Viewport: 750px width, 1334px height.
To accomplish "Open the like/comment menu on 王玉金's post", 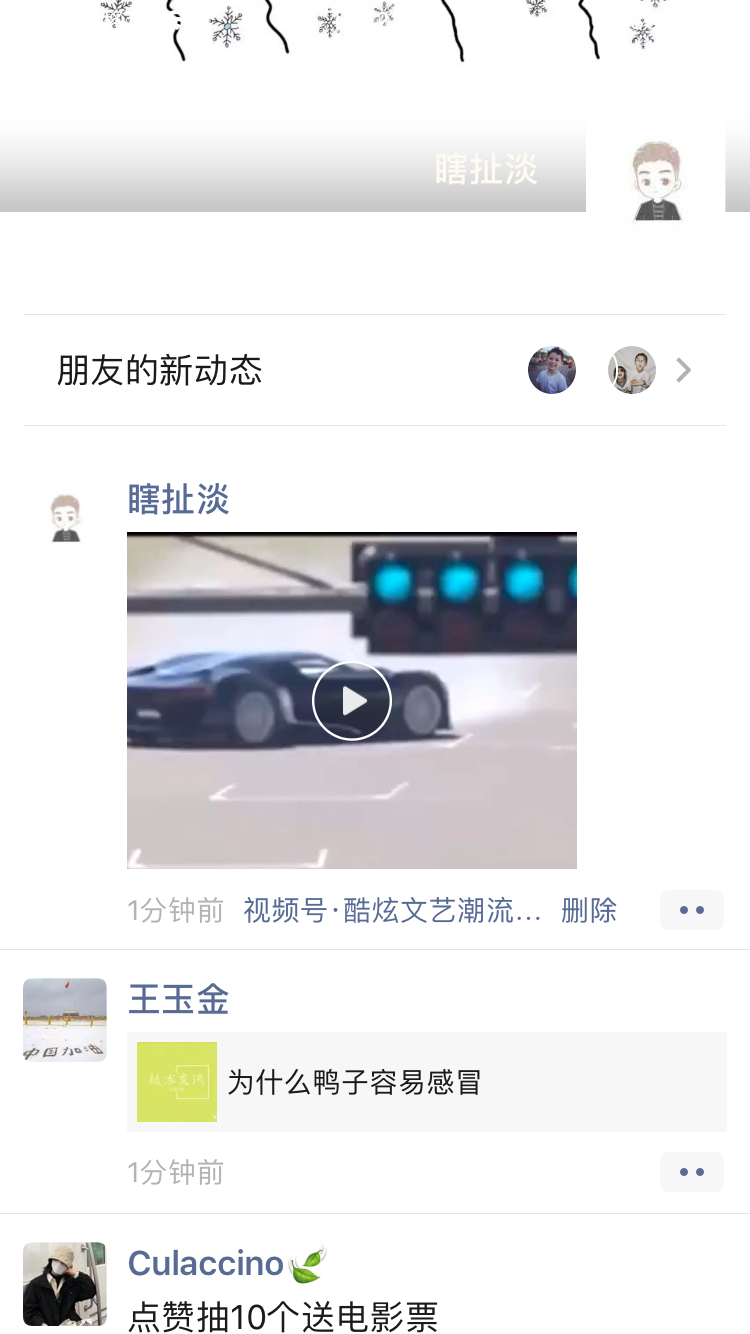I will tap(691, 1172).
